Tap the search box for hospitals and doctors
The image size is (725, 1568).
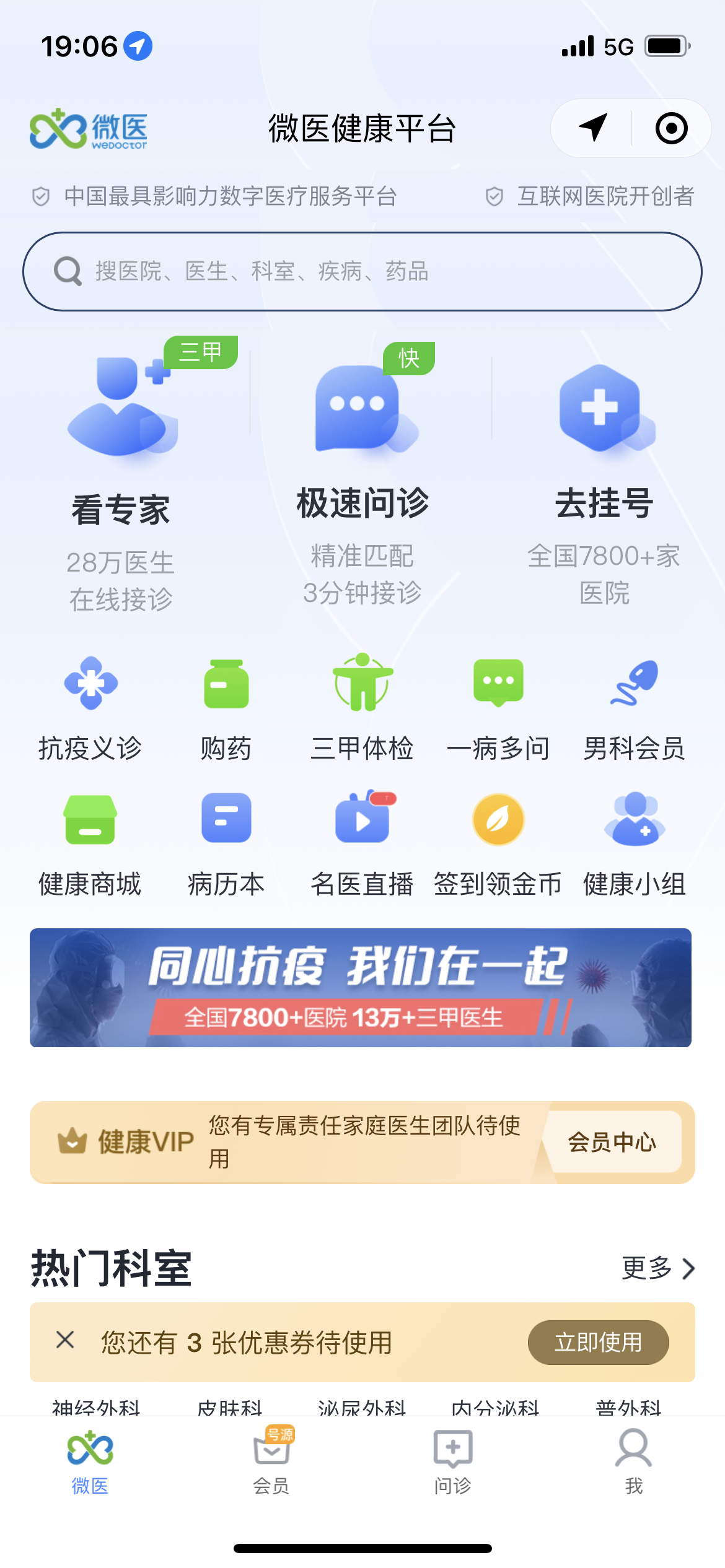[x=362, y=271]
